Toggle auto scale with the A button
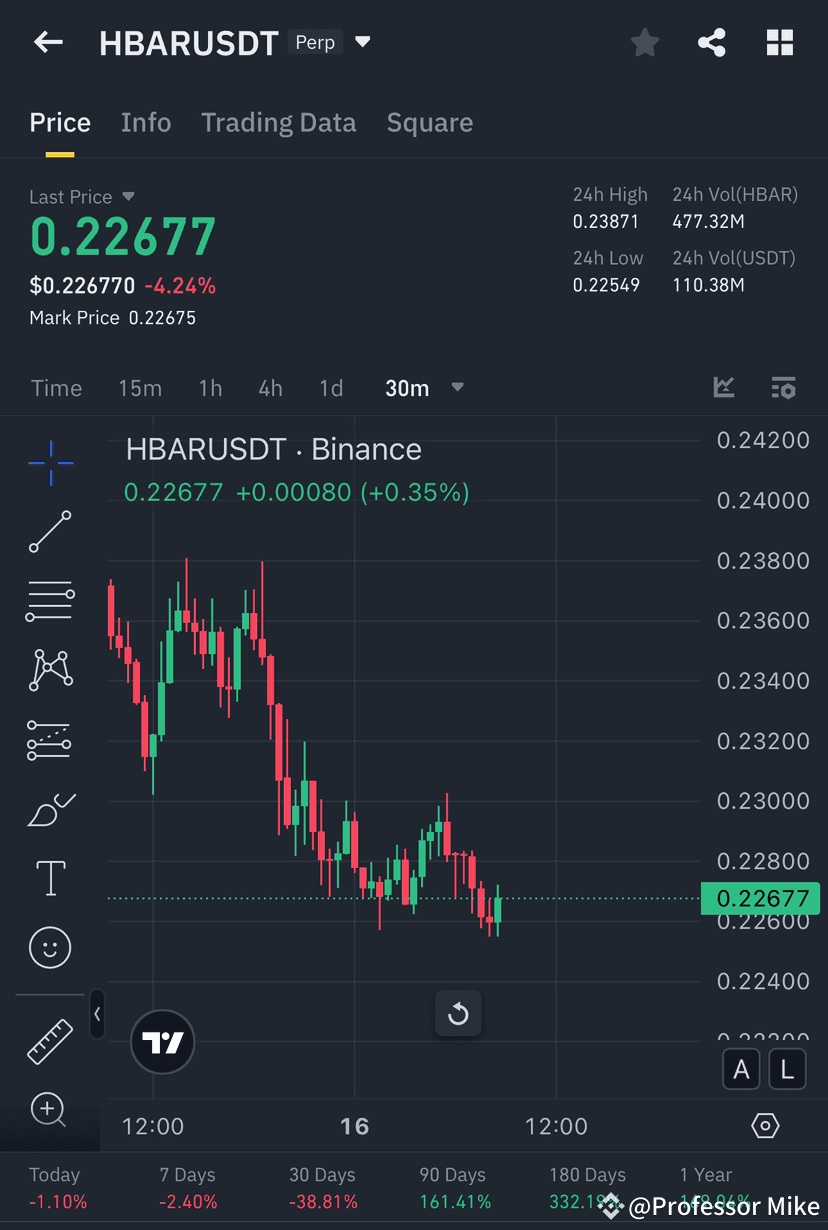Screen dimensions: 828x1230 [741, 1069]
